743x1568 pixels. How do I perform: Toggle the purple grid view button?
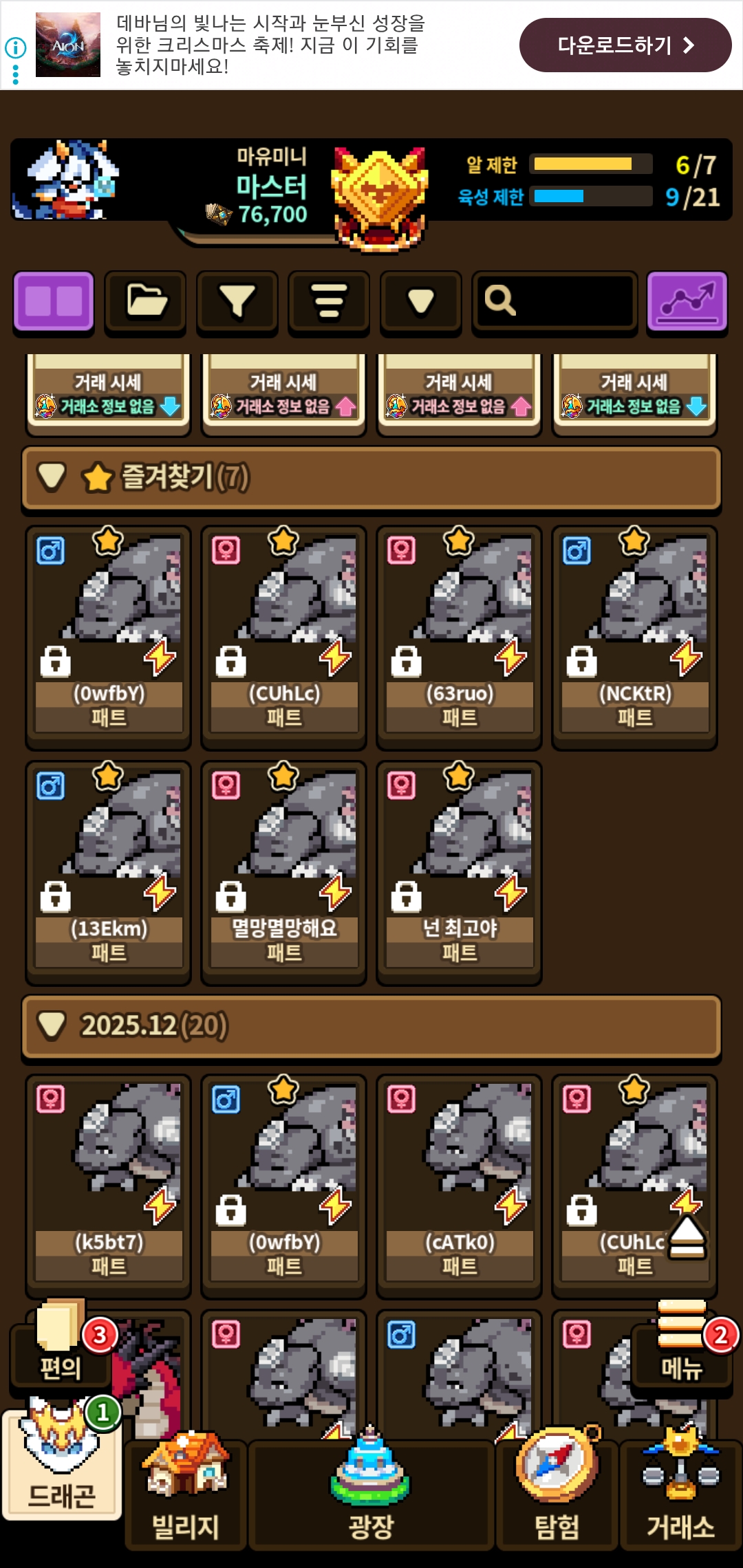[x=54, y=301]
